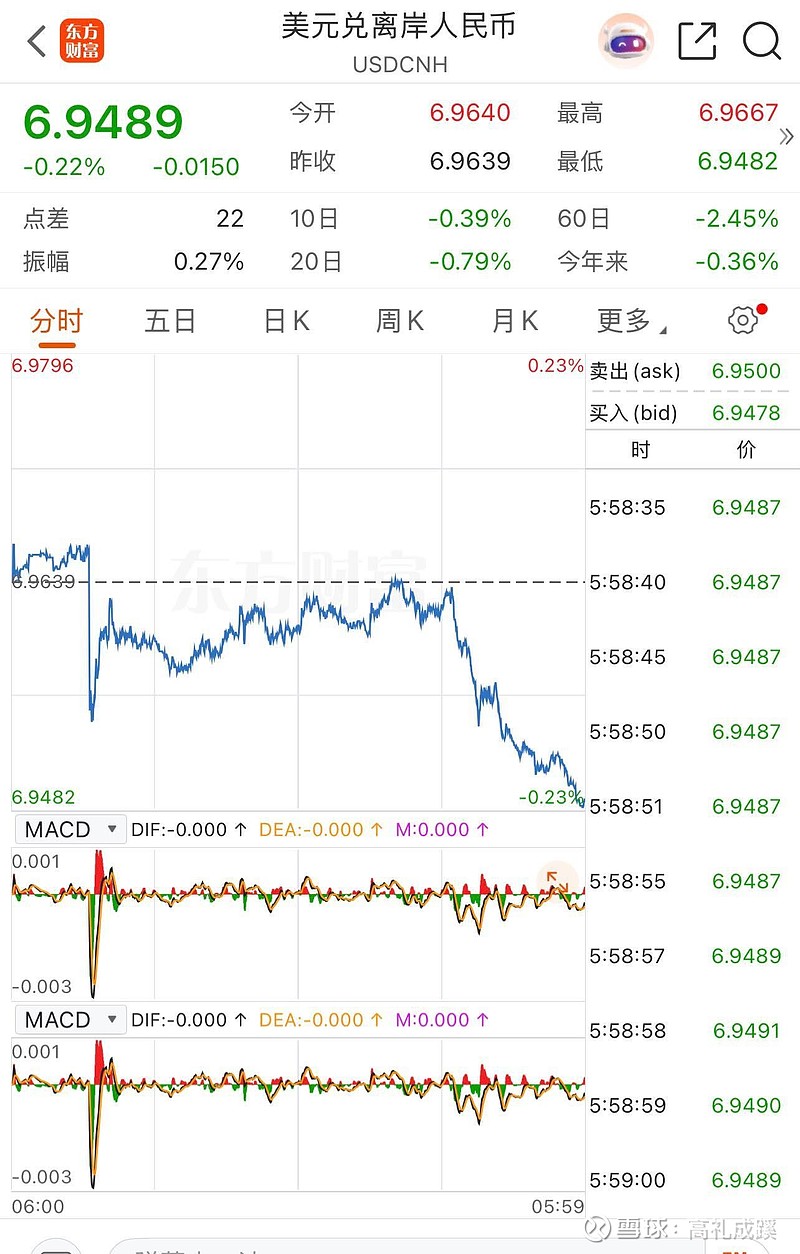
Task: Switch to the 日K daily chart tab
Action: [284, 318]
